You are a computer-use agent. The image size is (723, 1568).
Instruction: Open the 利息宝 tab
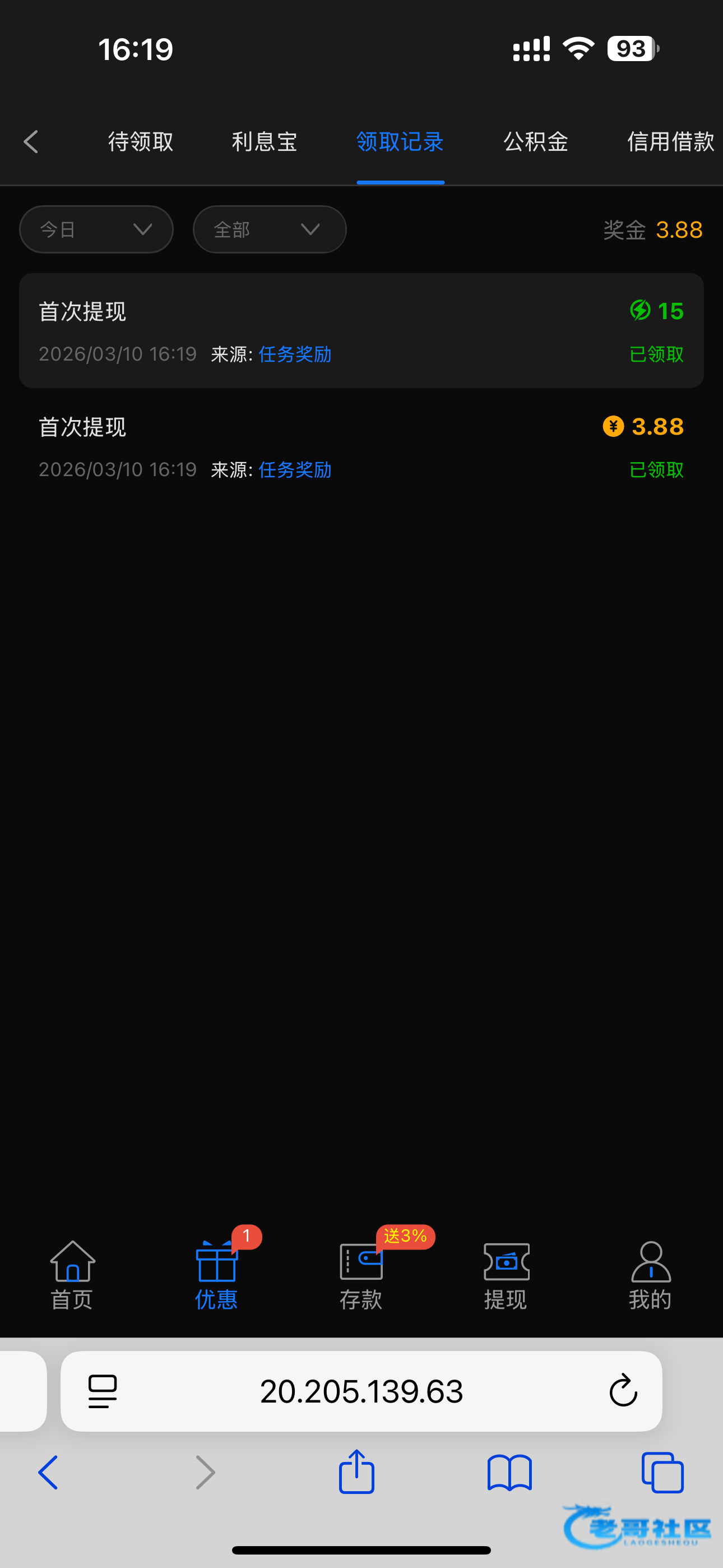[264, 142]
